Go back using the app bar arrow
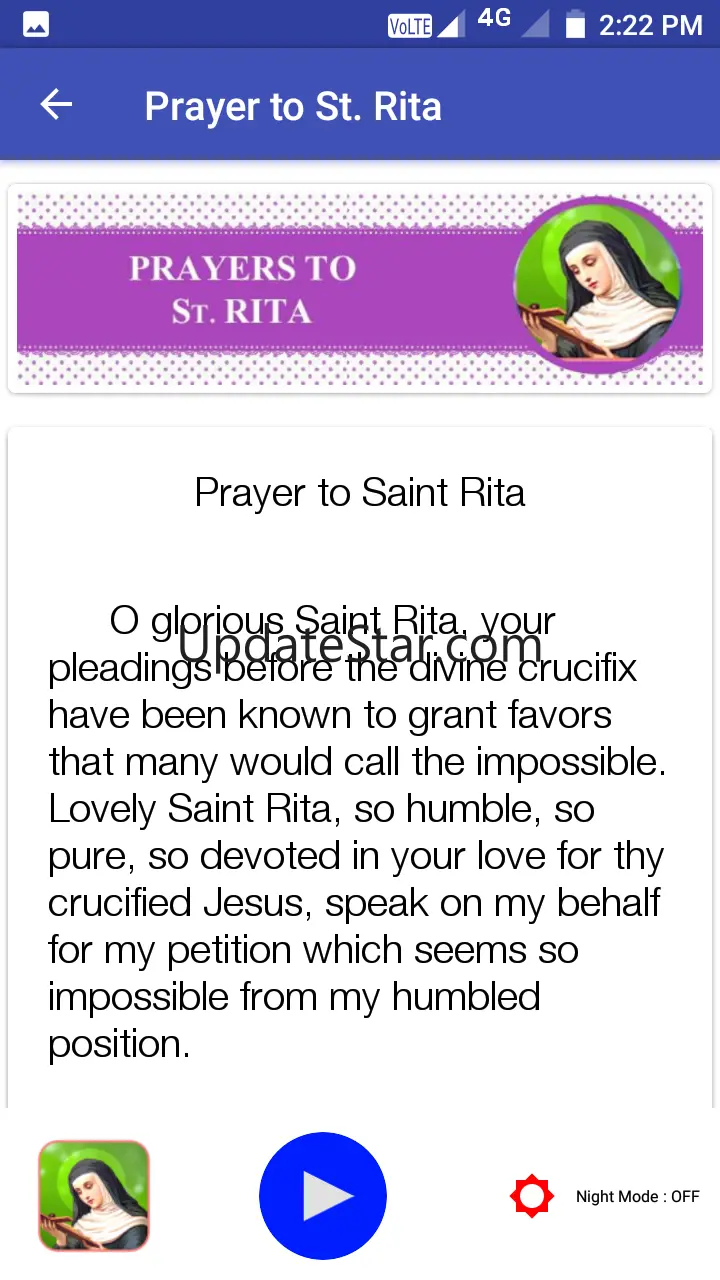 tap(56, 105)
